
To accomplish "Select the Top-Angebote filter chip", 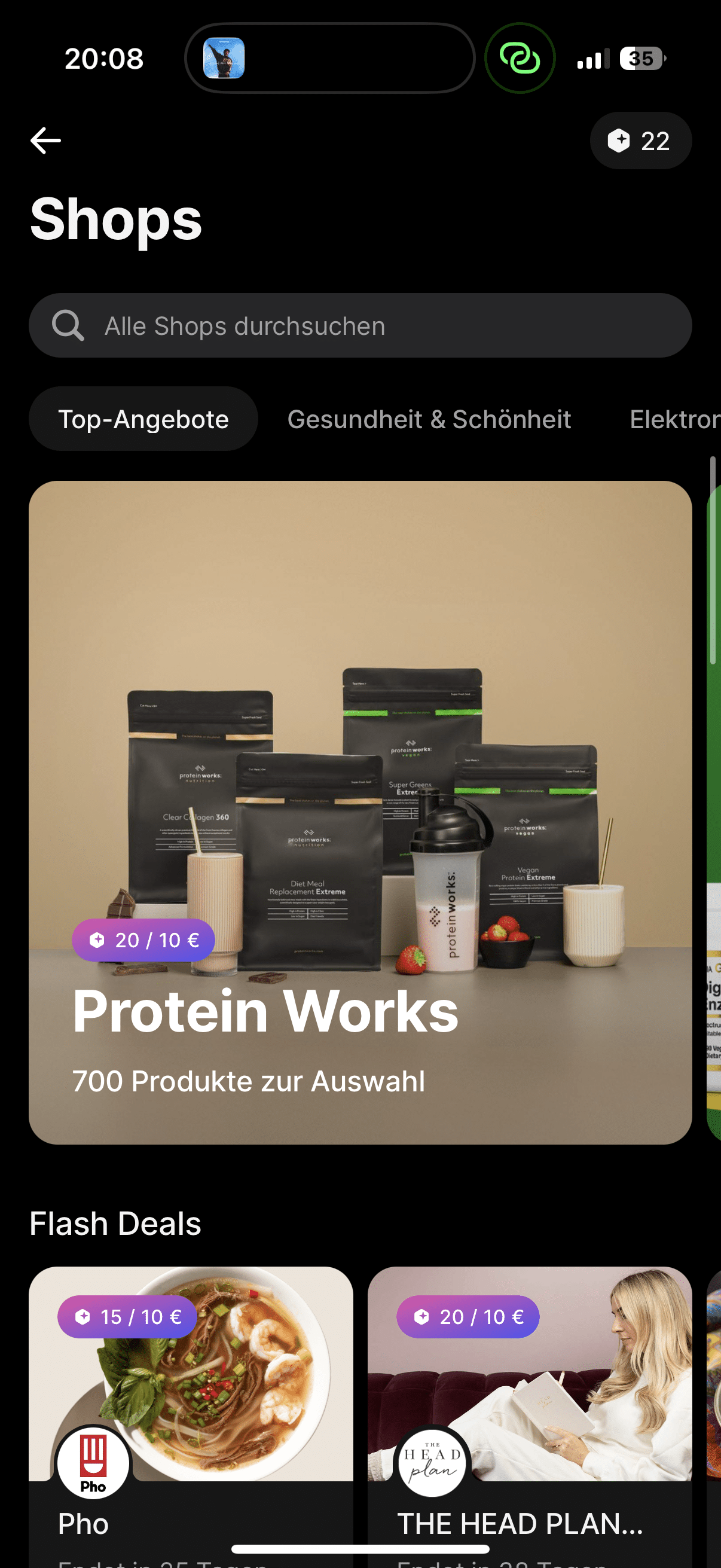I will click(x=143, y=419).
